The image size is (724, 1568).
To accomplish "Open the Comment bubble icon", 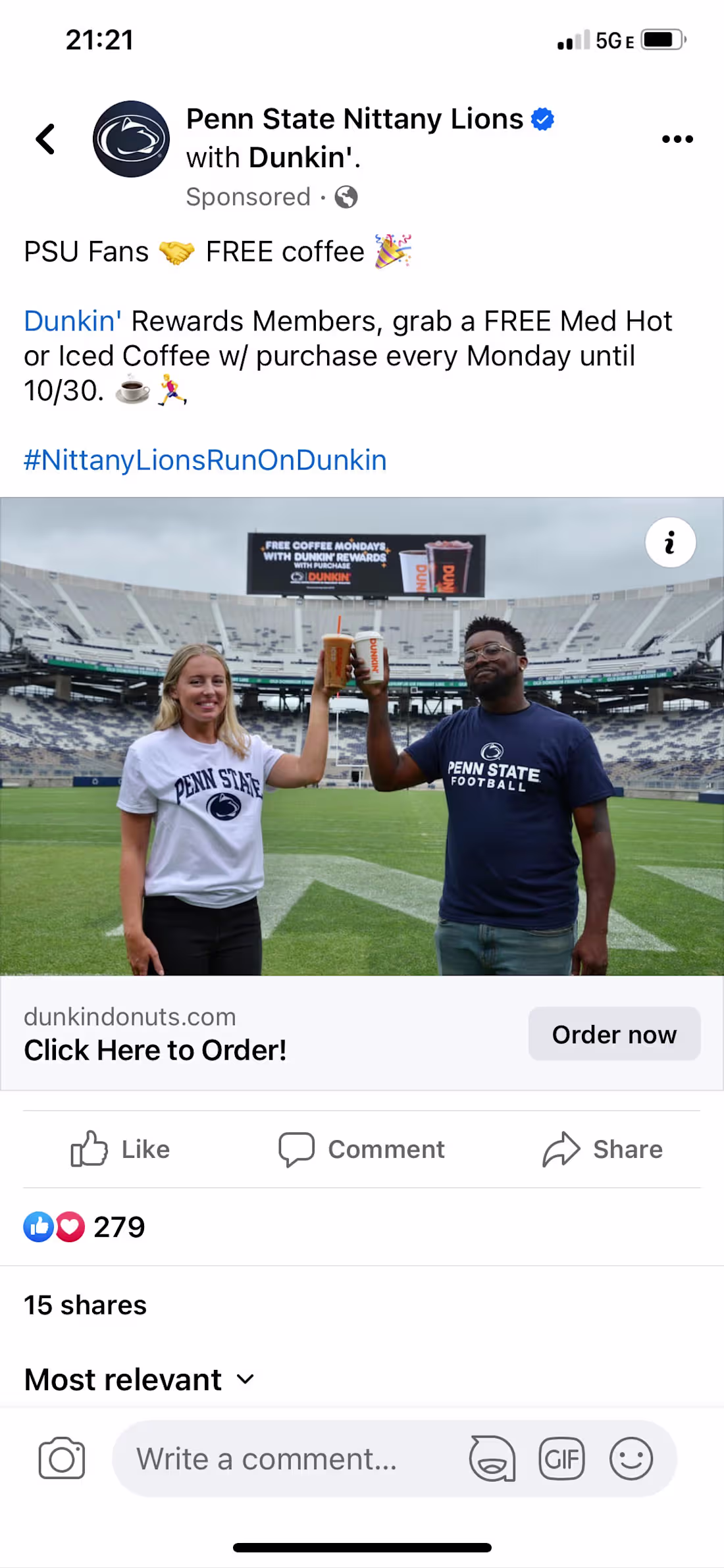I will (x=298, y=1149).
